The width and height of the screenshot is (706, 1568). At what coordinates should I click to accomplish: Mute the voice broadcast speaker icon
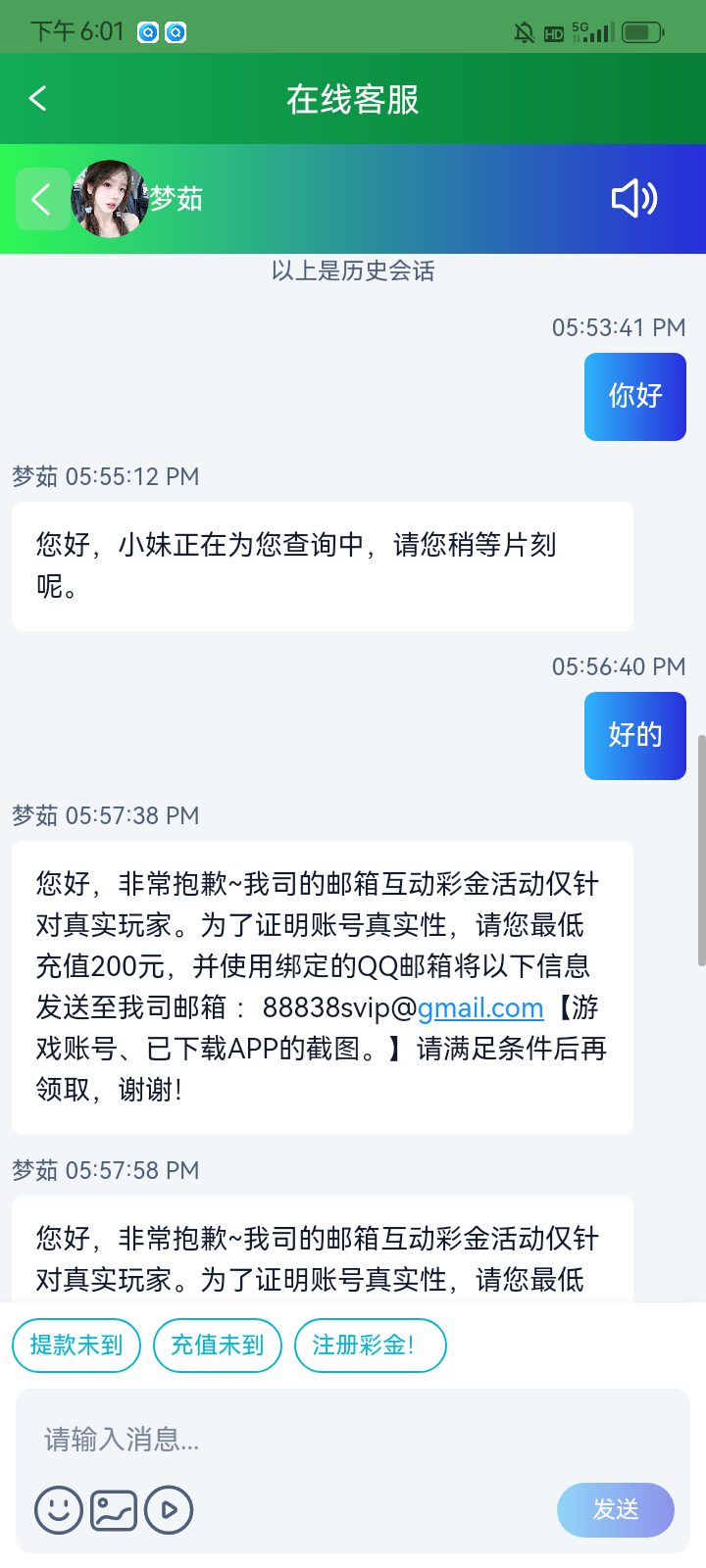(x=633, y=199)
